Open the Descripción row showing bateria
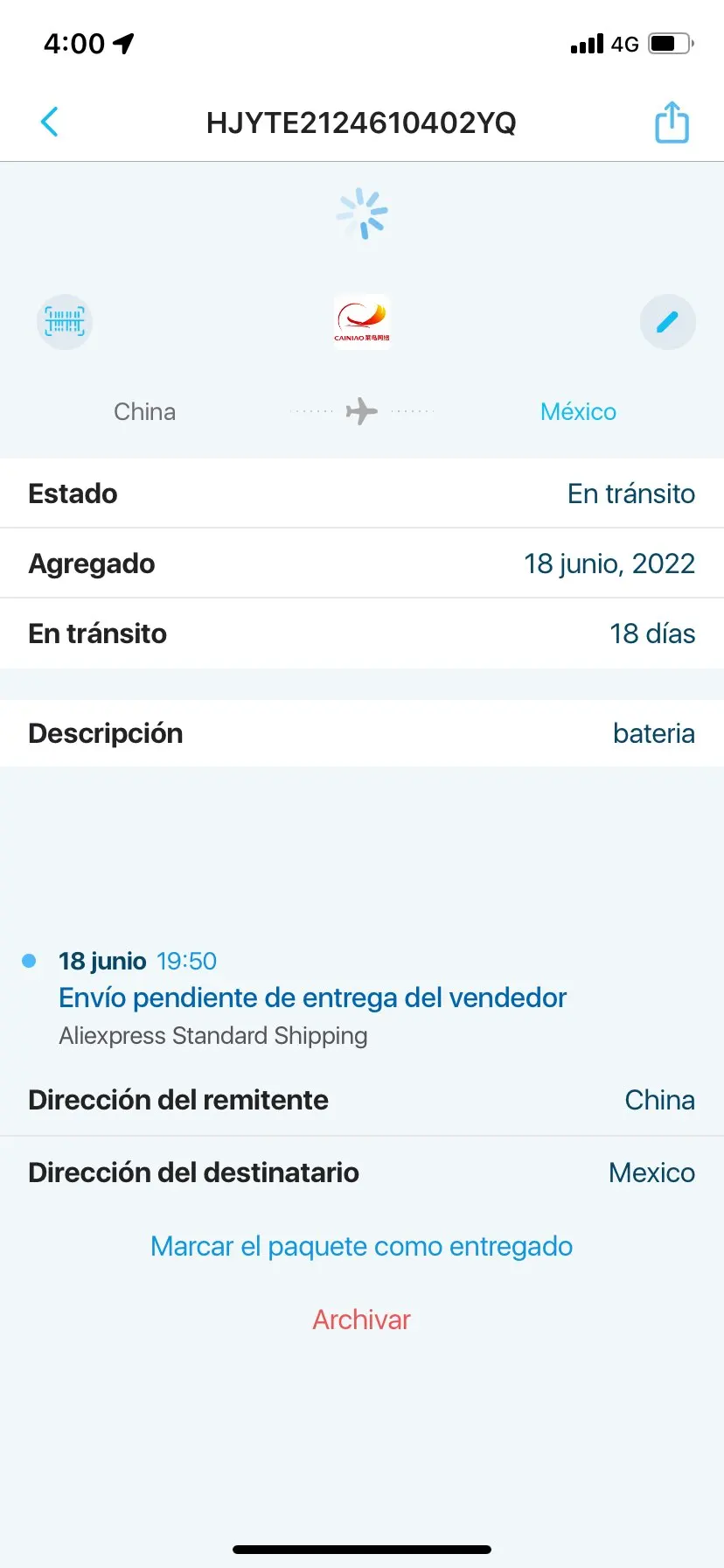Image resolution: width=724 pixels, height=1568 pixels. point(362,733)
